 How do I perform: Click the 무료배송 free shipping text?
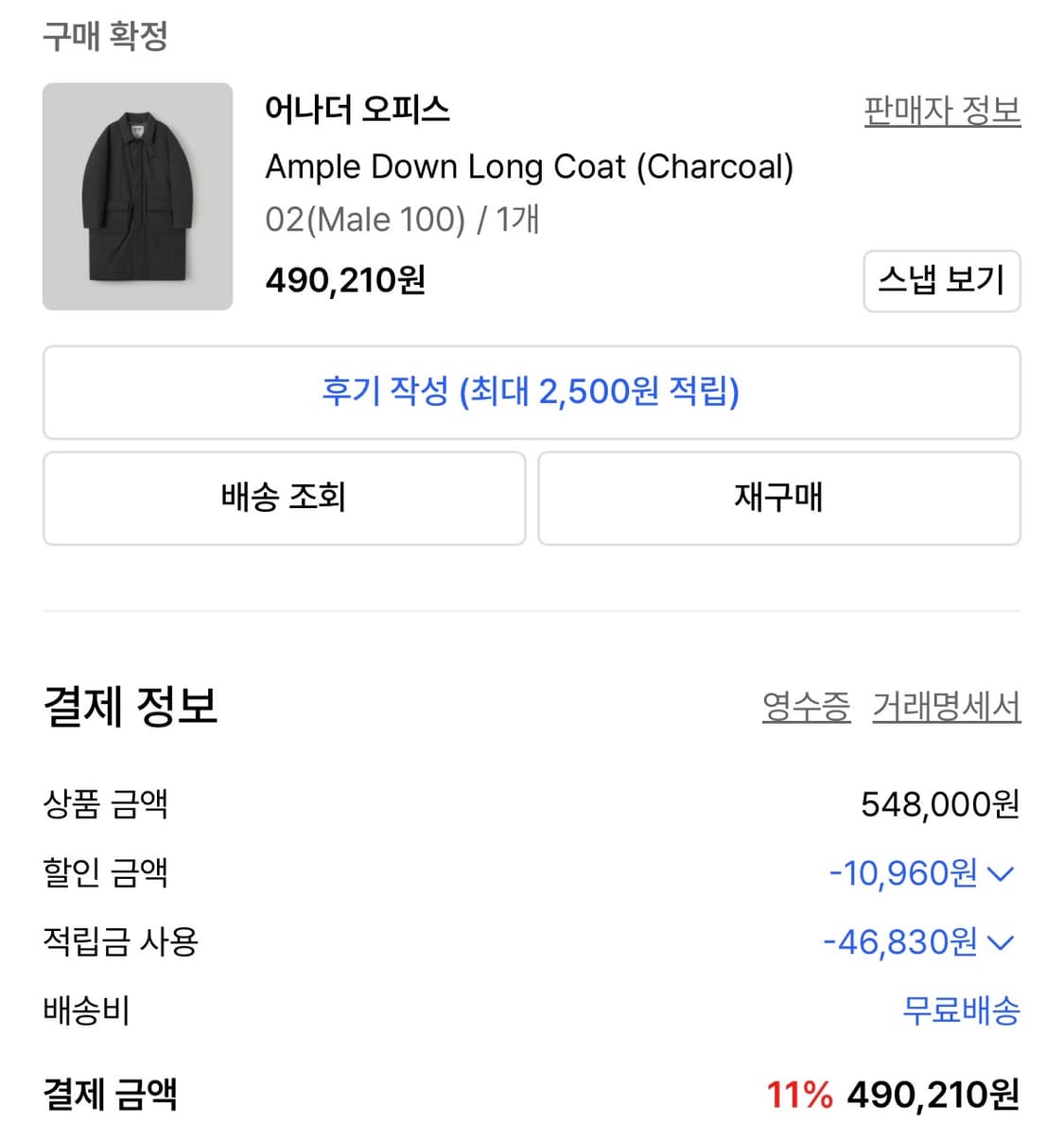point(961,1011)
